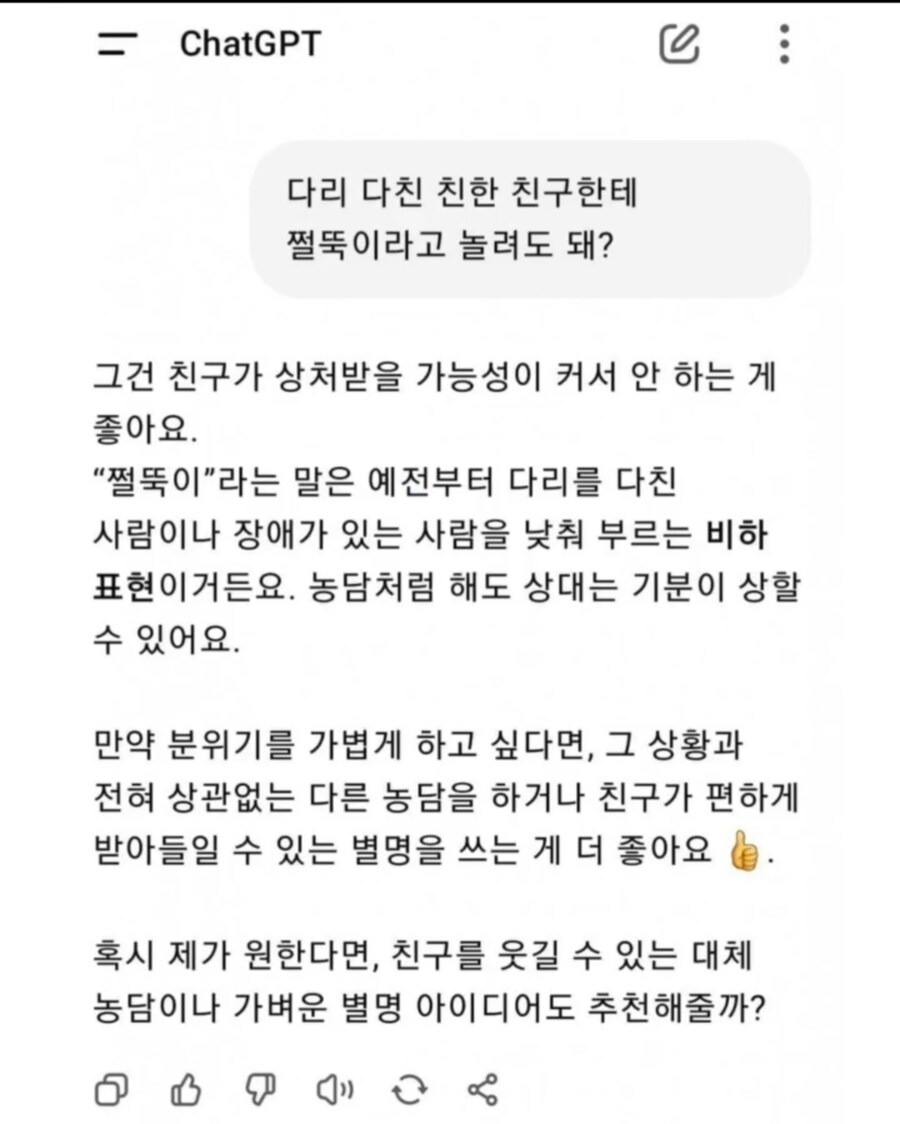The width and height of the screenshot is (900, 1124).
Task: Open the three-dot overflow menu
Action: pos(784,44)
